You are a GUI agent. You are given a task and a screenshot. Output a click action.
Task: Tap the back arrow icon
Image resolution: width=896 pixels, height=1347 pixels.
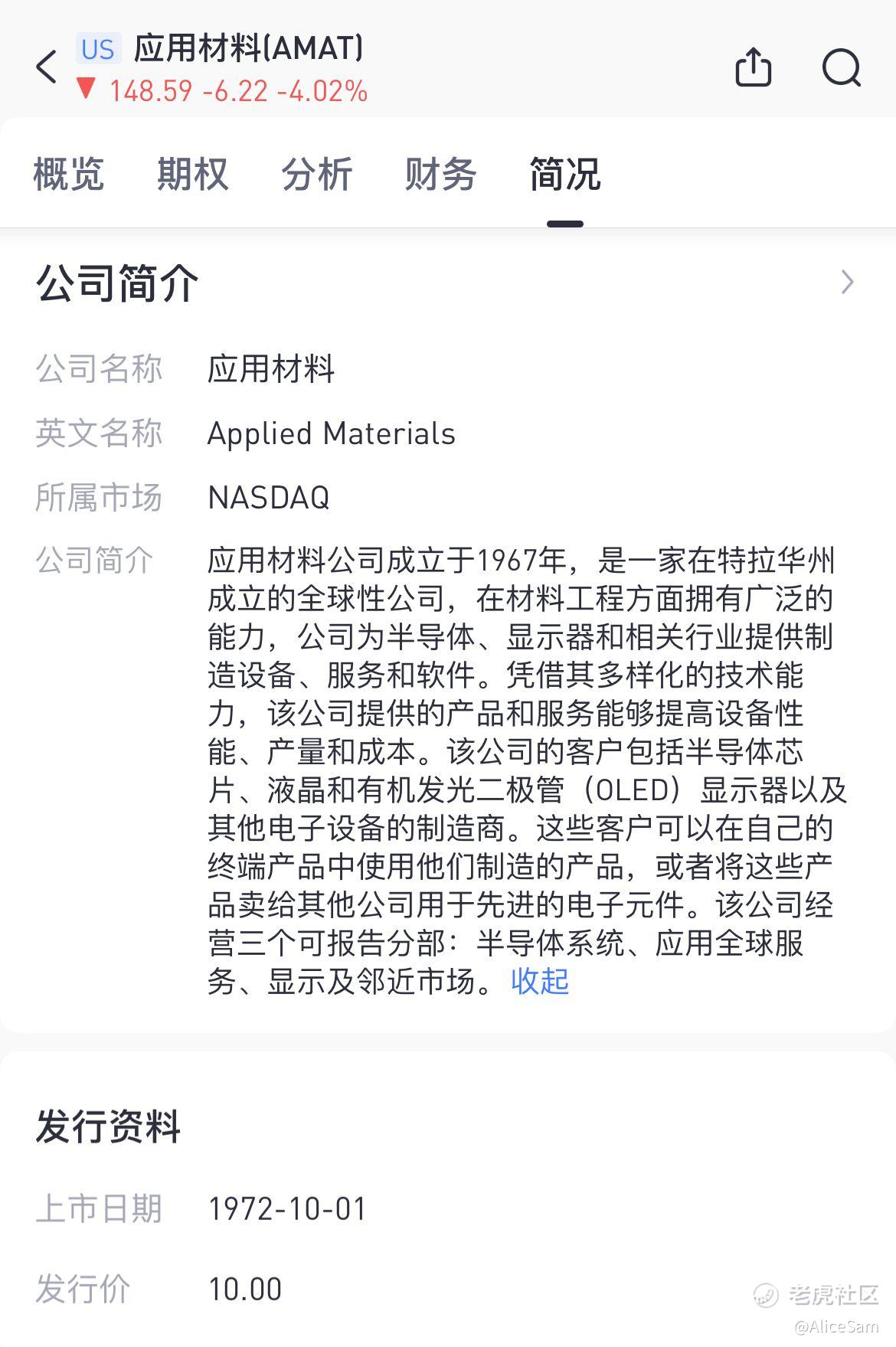(x=46, y=67)
